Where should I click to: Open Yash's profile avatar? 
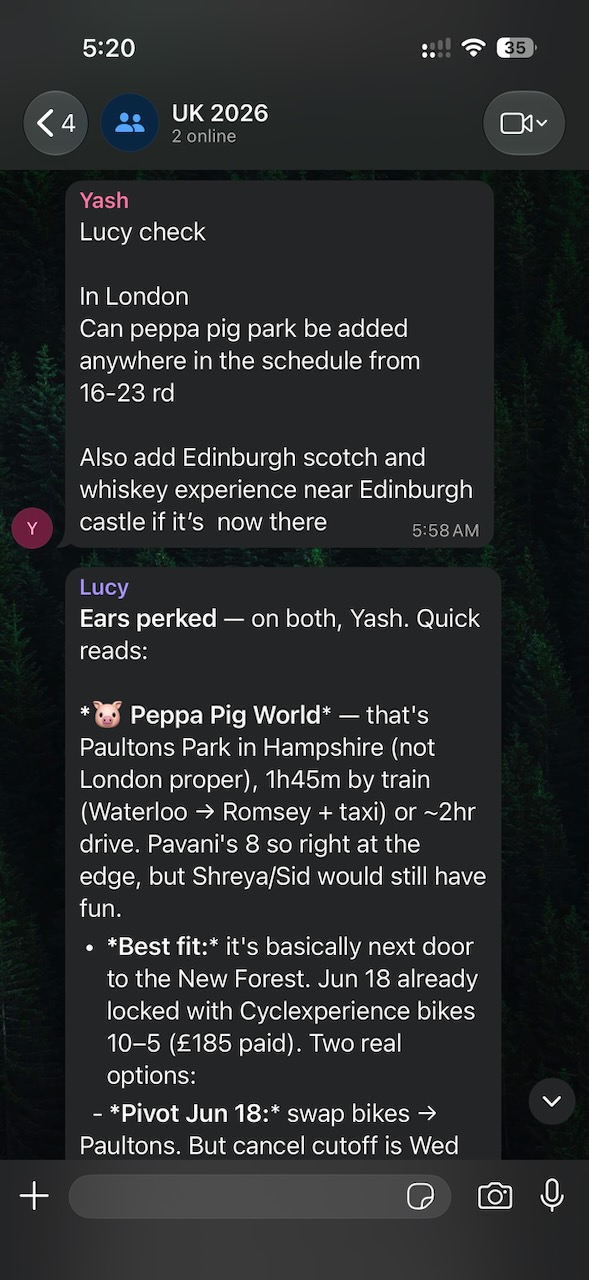[x=32, y=528]
